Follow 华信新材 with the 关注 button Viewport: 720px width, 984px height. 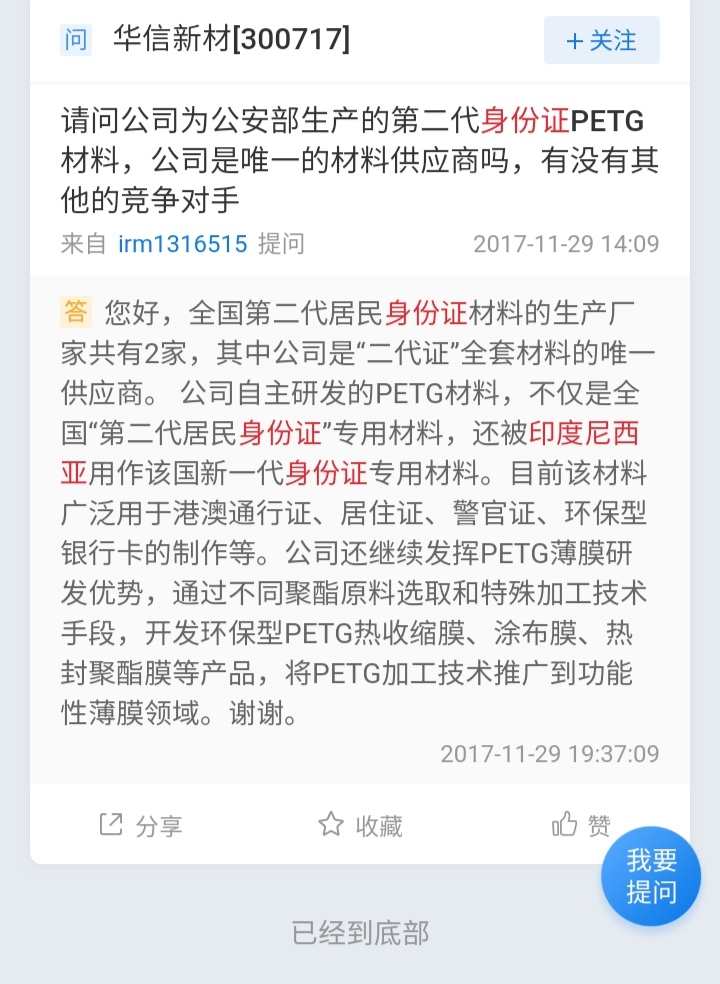point(601,41)
